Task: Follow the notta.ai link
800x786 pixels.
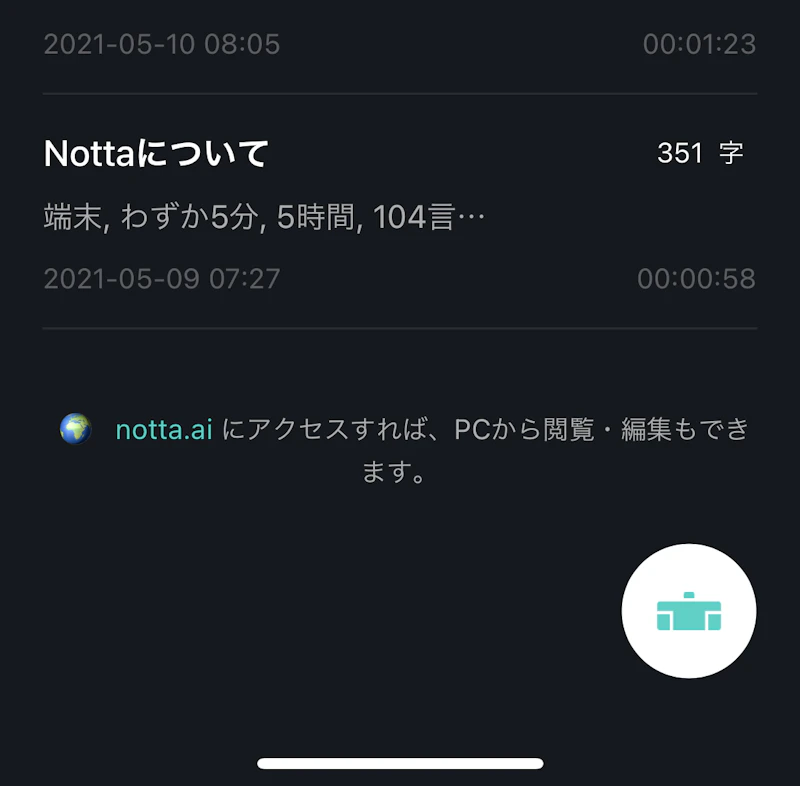Action: [x=164, y=430]
